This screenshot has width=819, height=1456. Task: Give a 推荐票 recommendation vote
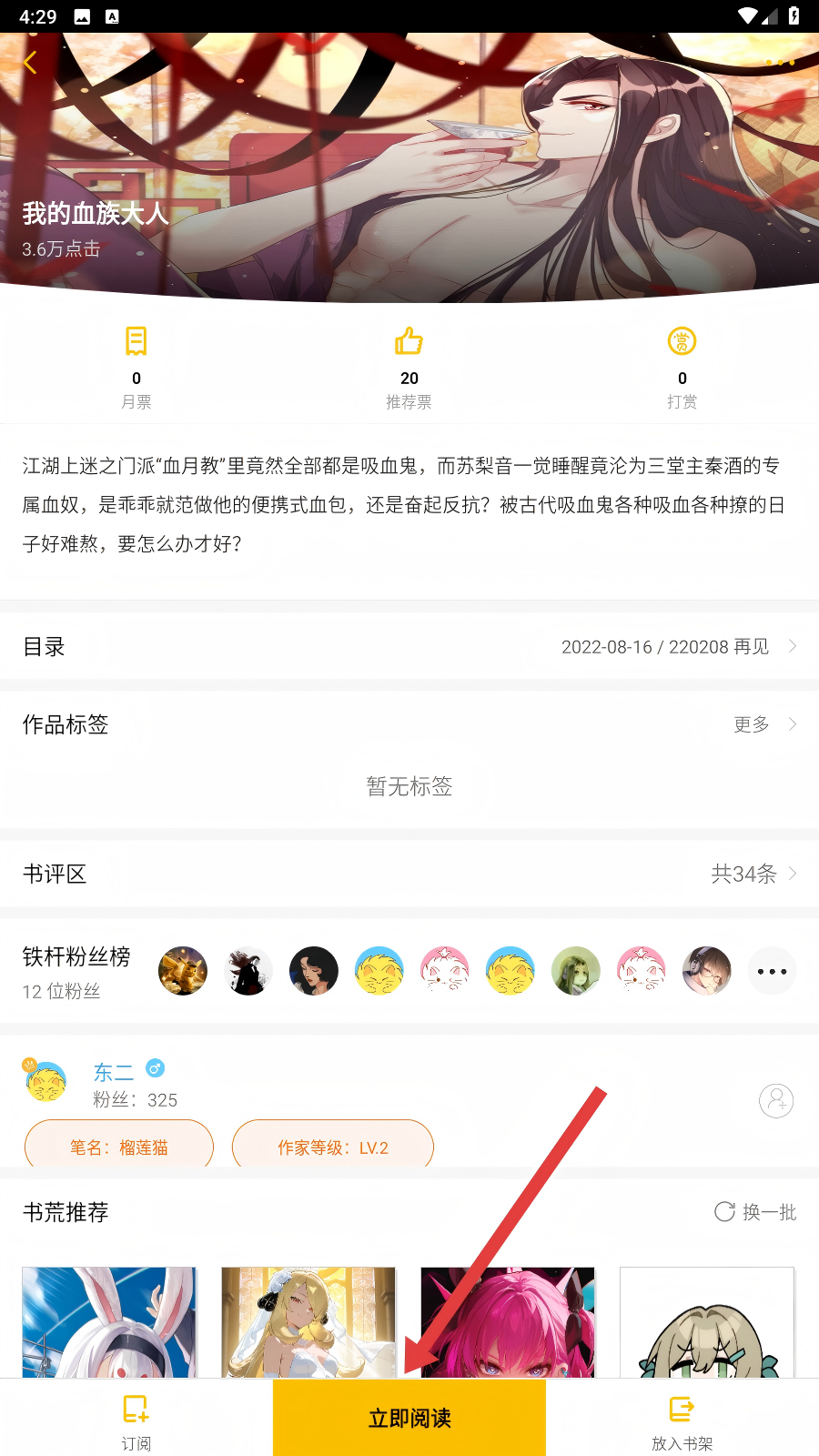[409, 366]
